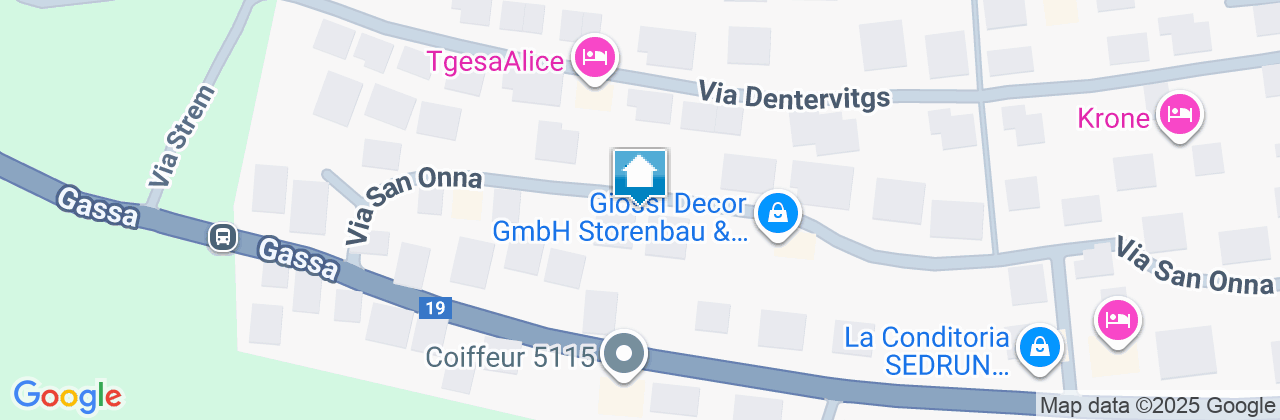Tap the Giossi Decor GmbH shop pin

(777, 213)
